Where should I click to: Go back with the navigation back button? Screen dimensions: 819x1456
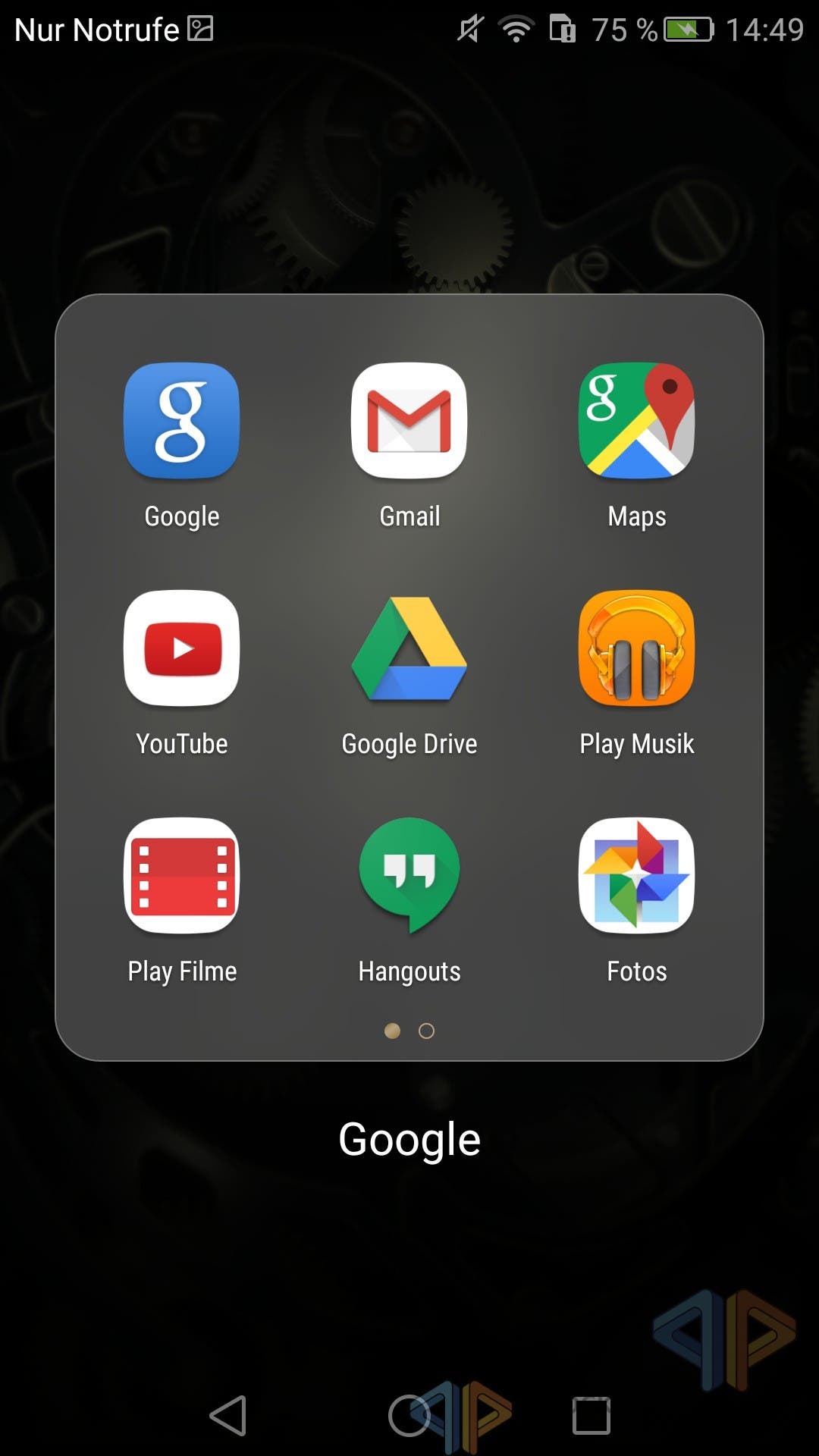[228, 1416]
